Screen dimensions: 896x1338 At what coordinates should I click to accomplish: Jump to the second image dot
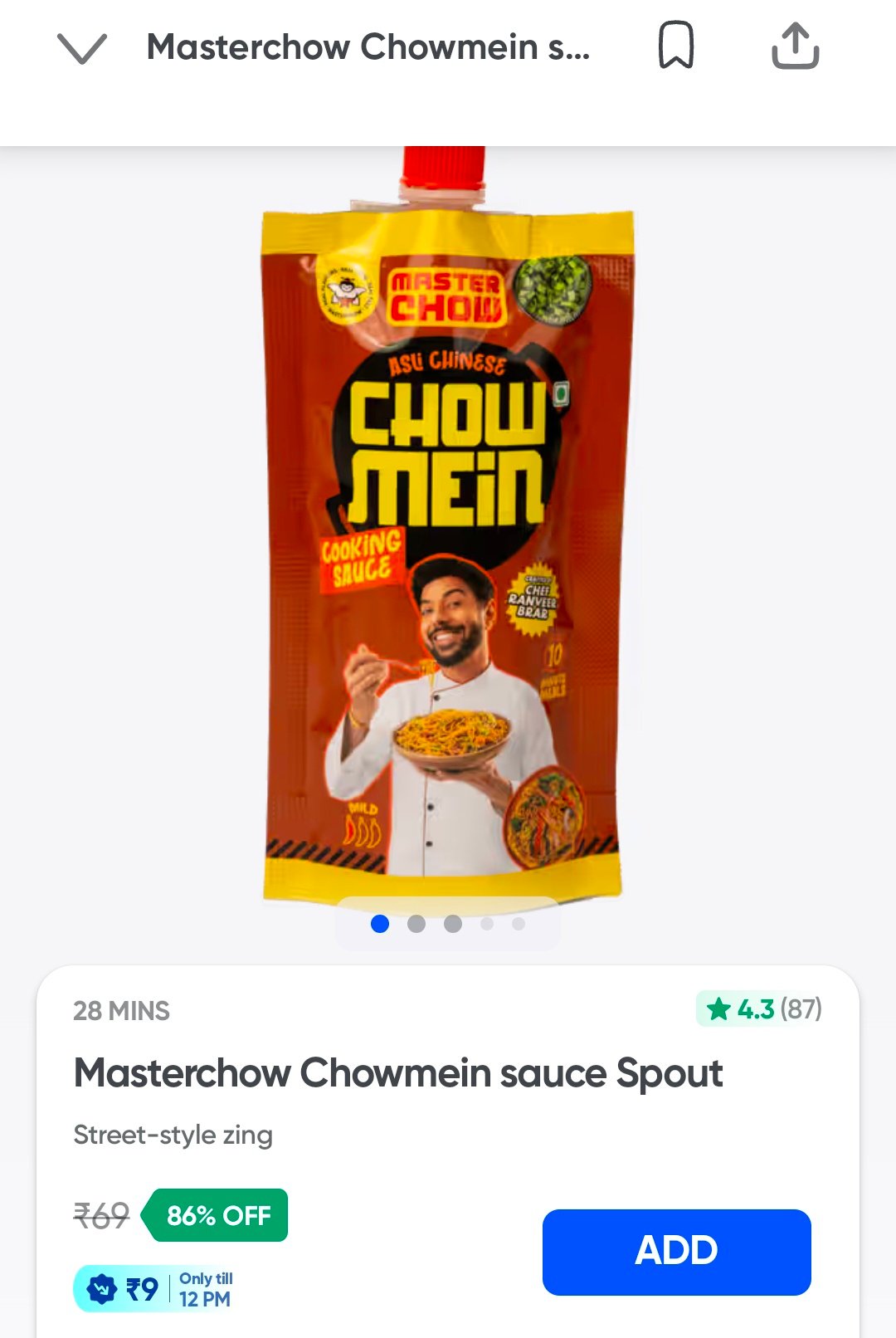[416, 924]
